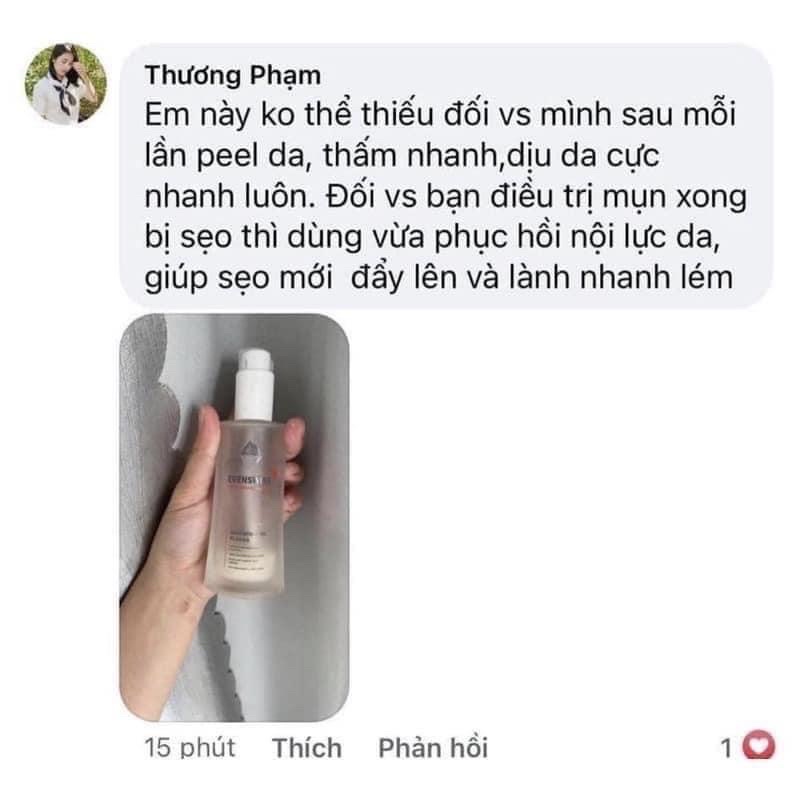800x800 pixels.
Task: Like the comment with Thích
Action: [307, 747]
